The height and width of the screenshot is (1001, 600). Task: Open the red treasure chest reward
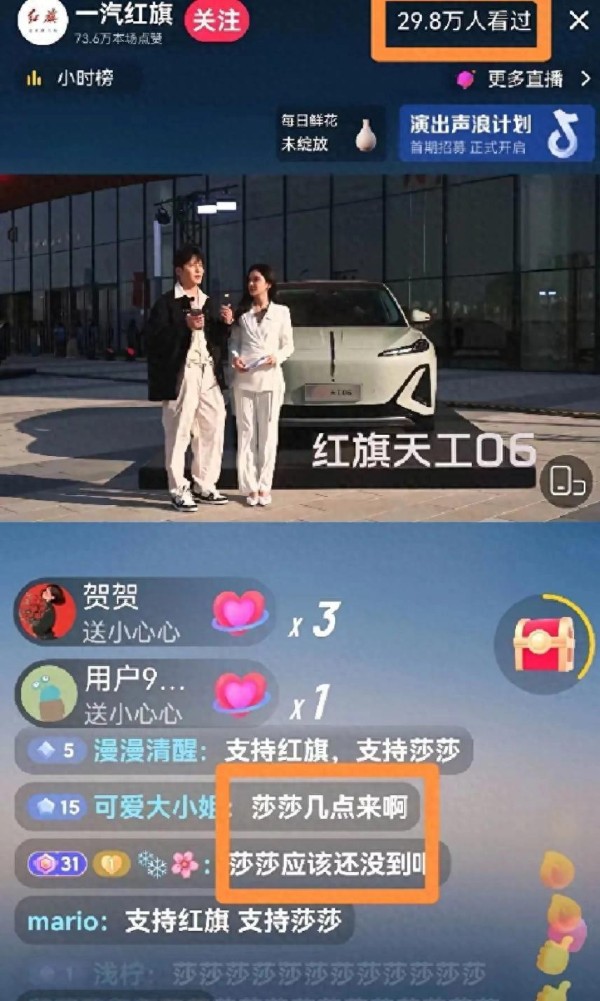pyautogui.click(x=544, y=643)
